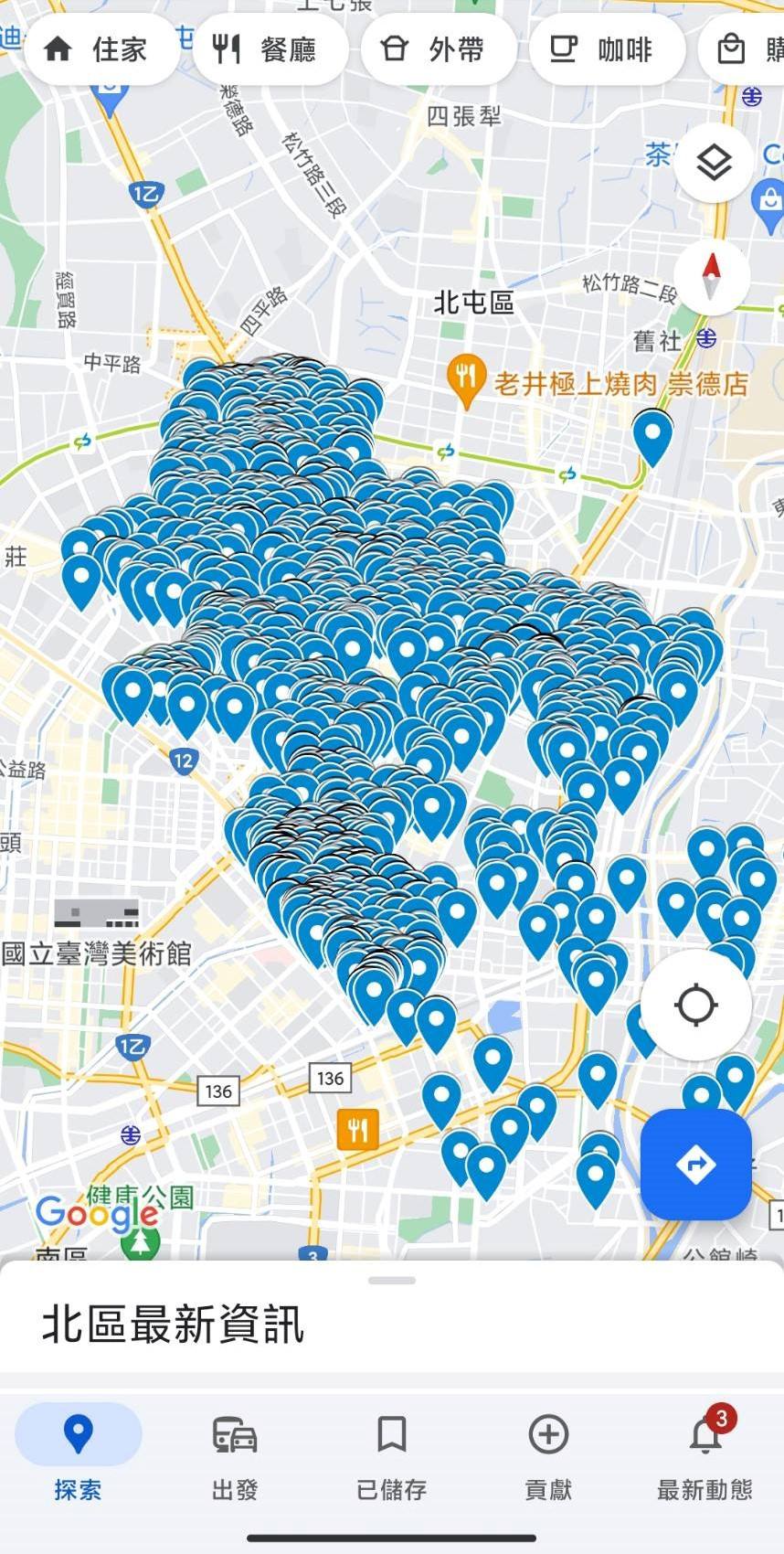The image size is (784, 1554).
Task: Start directions with the blue arrow button
Action: click(x=695, y=1164)
